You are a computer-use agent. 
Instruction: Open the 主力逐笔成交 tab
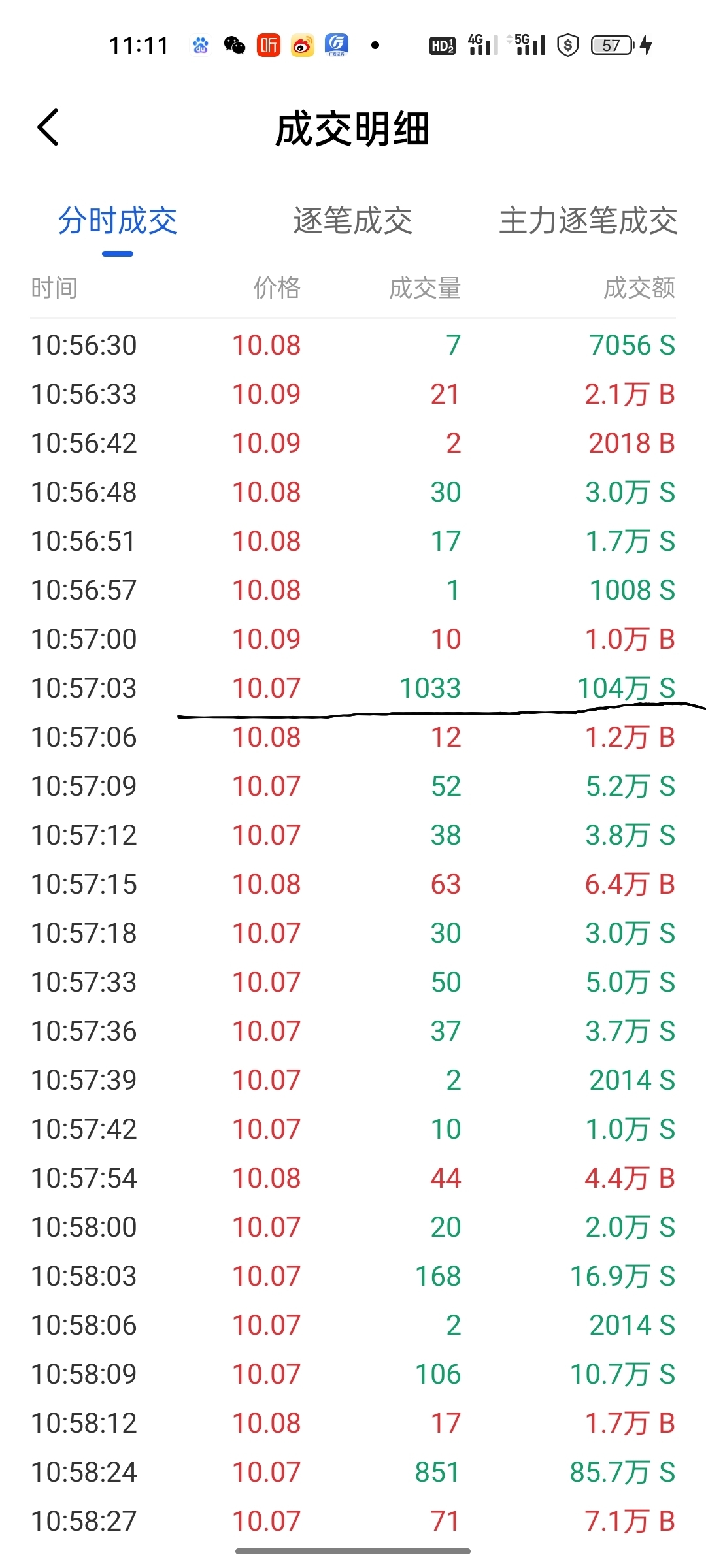(588, 221)
